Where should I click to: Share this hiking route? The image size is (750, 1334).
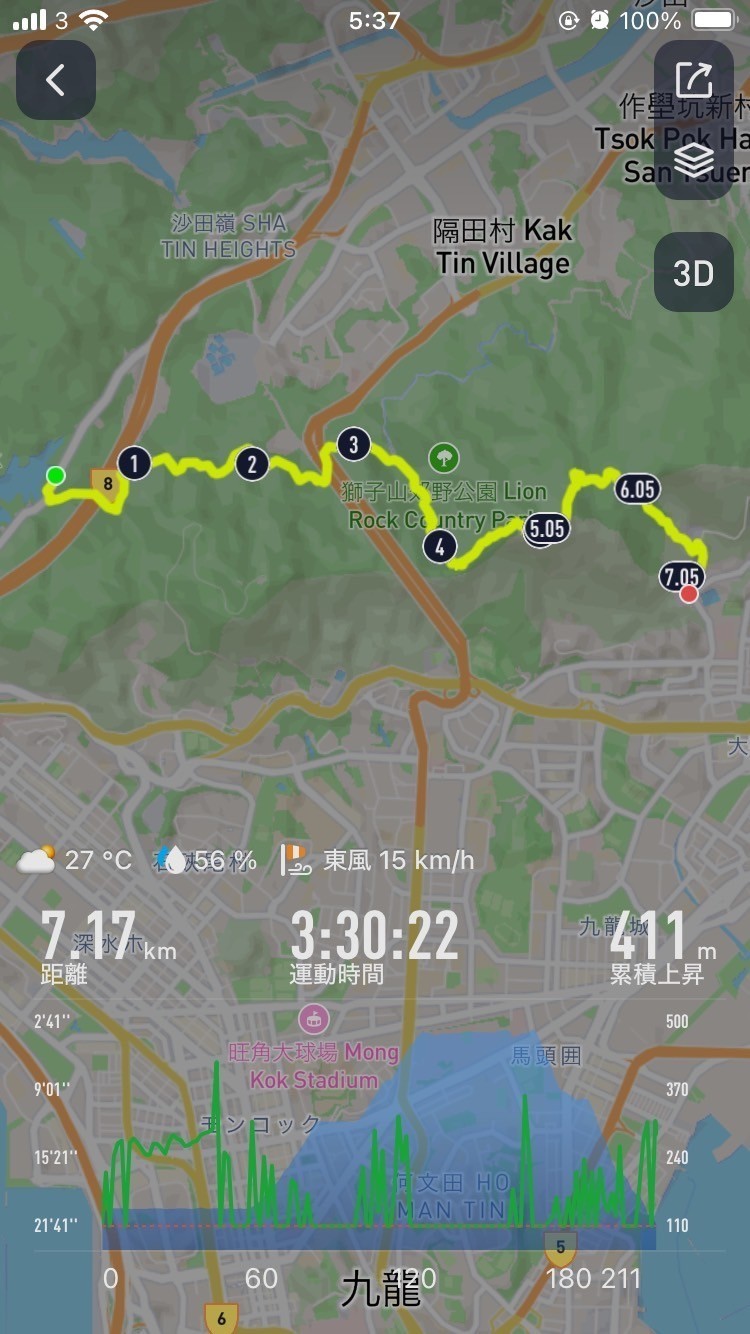(694, 80)
